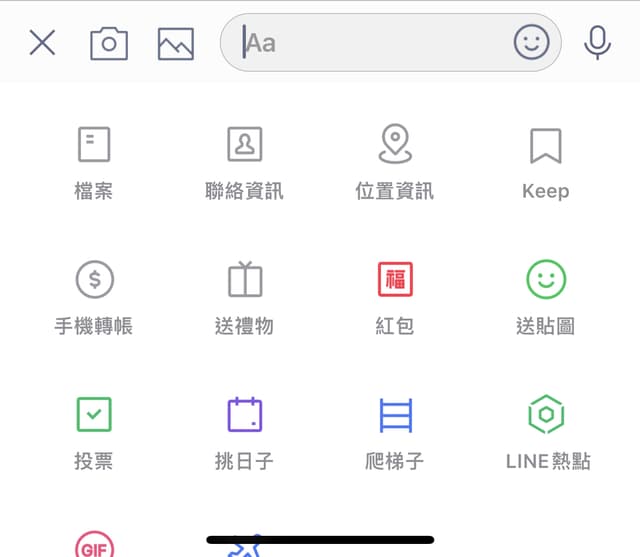Start a 爬梯子 ladder game
Image resolution: width=640 pixels, height=557 pixels.
pos(395,430)
